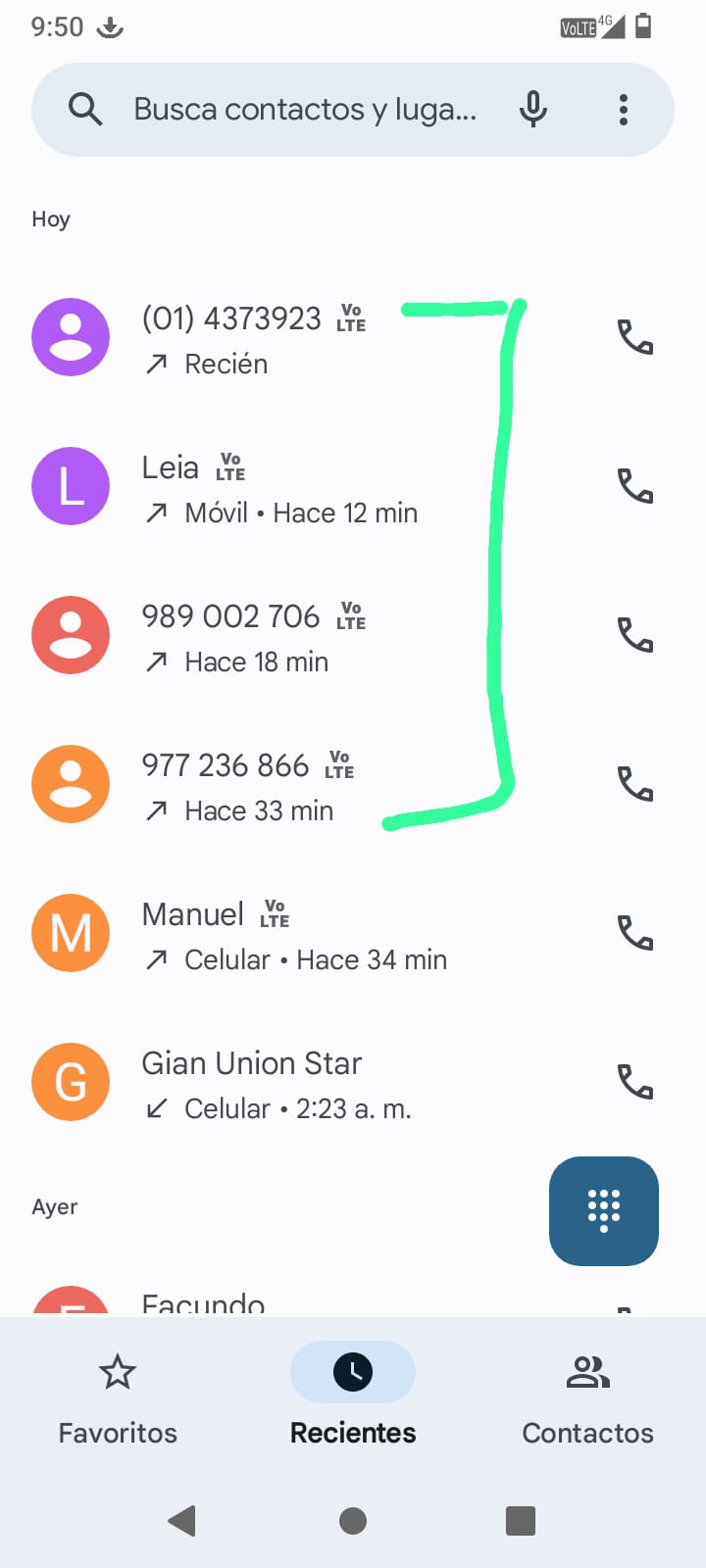This screenshot has width=706, height=1568.
Task: Call Manuel with the phone icon
Action: click(634, 933)
